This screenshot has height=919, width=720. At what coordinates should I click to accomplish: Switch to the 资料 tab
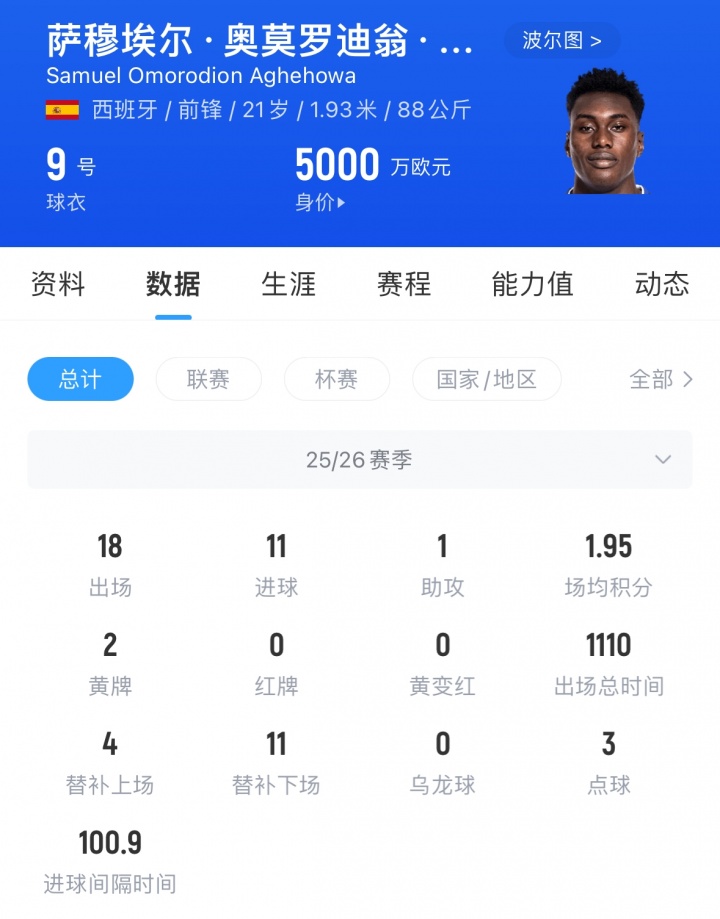(58, 284)
